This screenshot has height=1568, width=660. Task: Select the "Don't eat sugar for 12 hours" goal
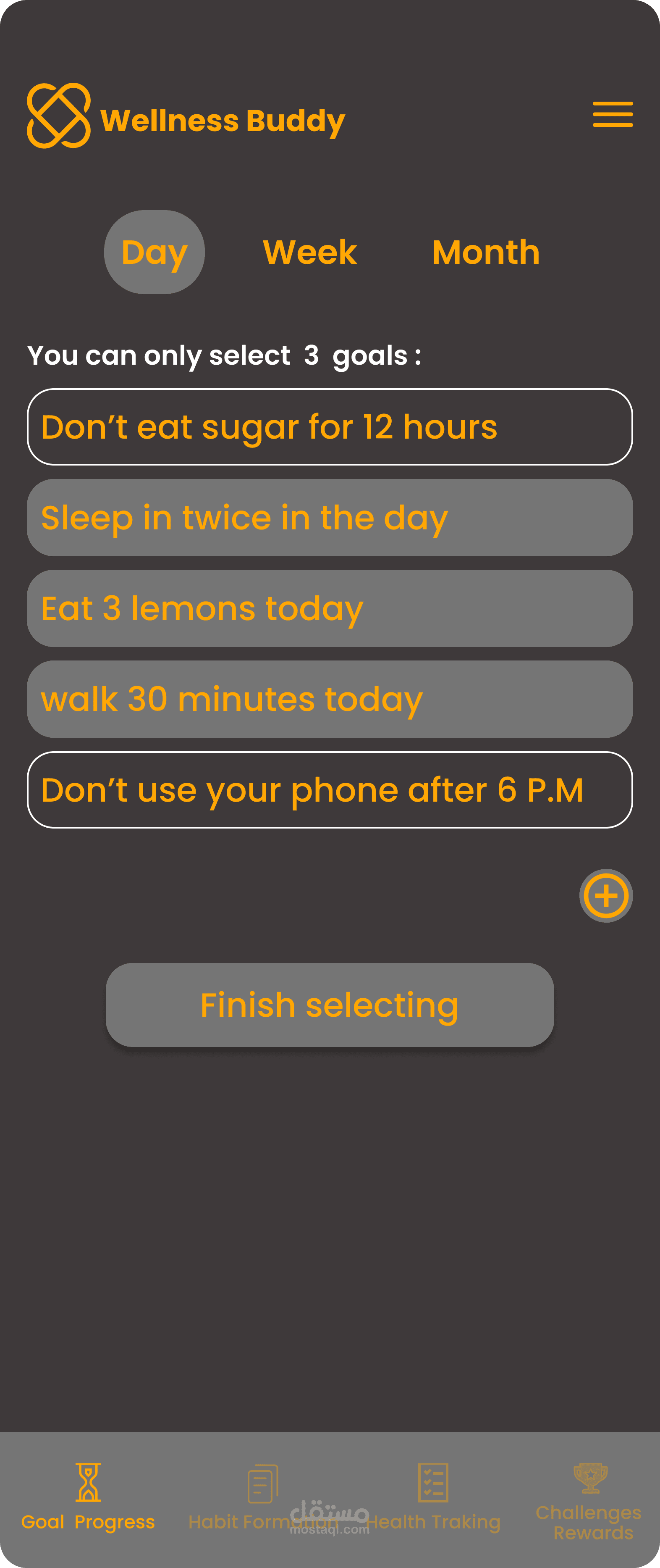tap(330, 427)
